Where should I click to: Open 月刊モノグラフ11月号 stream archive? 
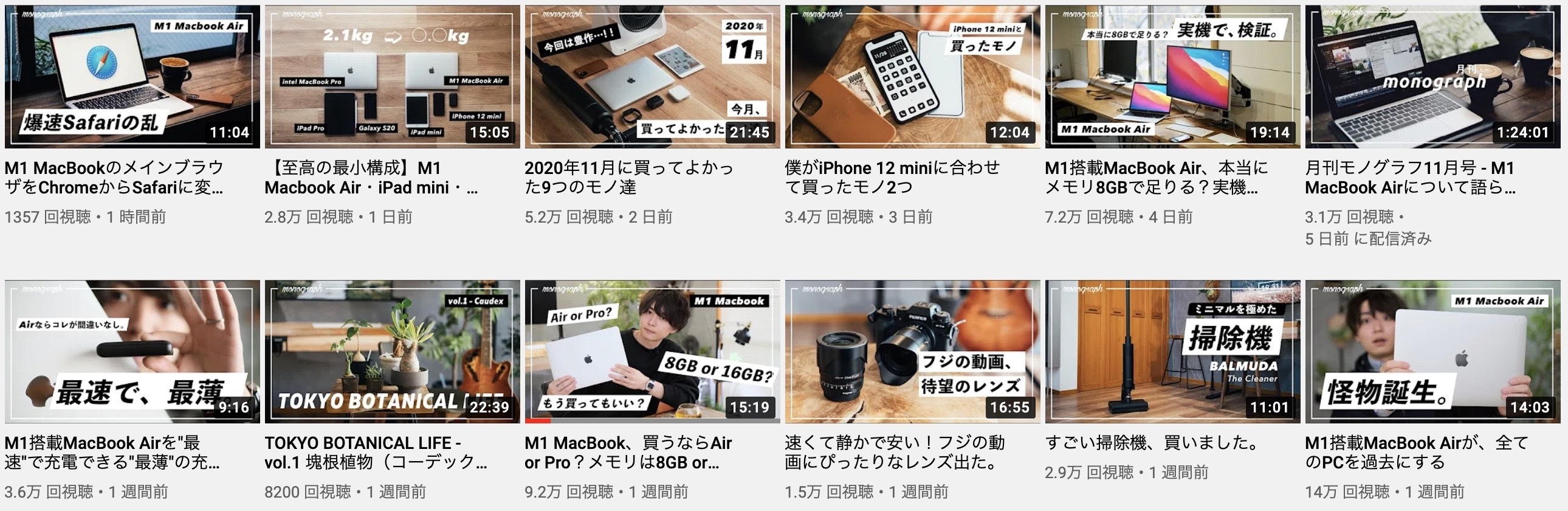point(1432,77)
